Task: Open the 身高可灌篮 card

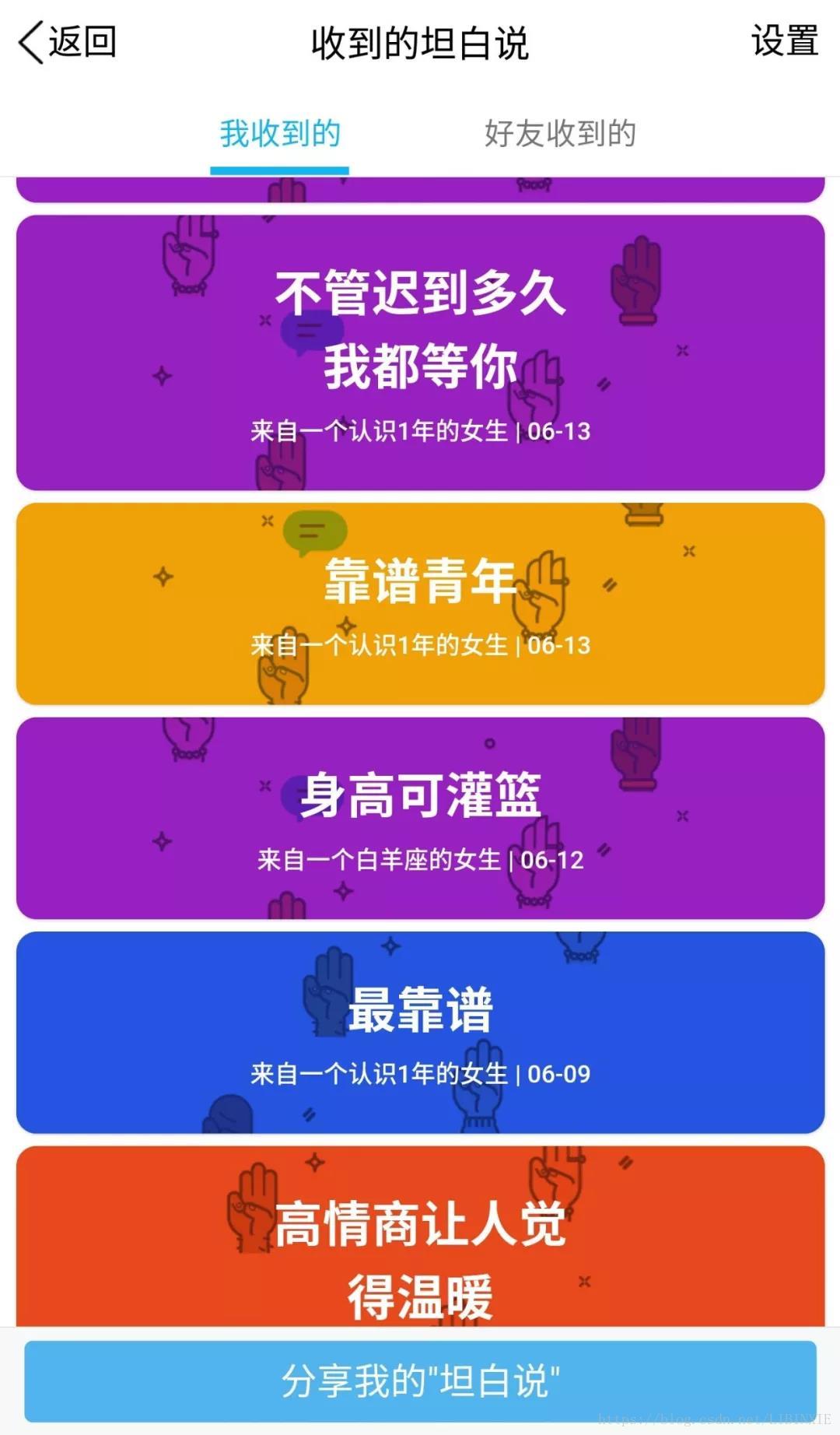Action: coord(420,817)
